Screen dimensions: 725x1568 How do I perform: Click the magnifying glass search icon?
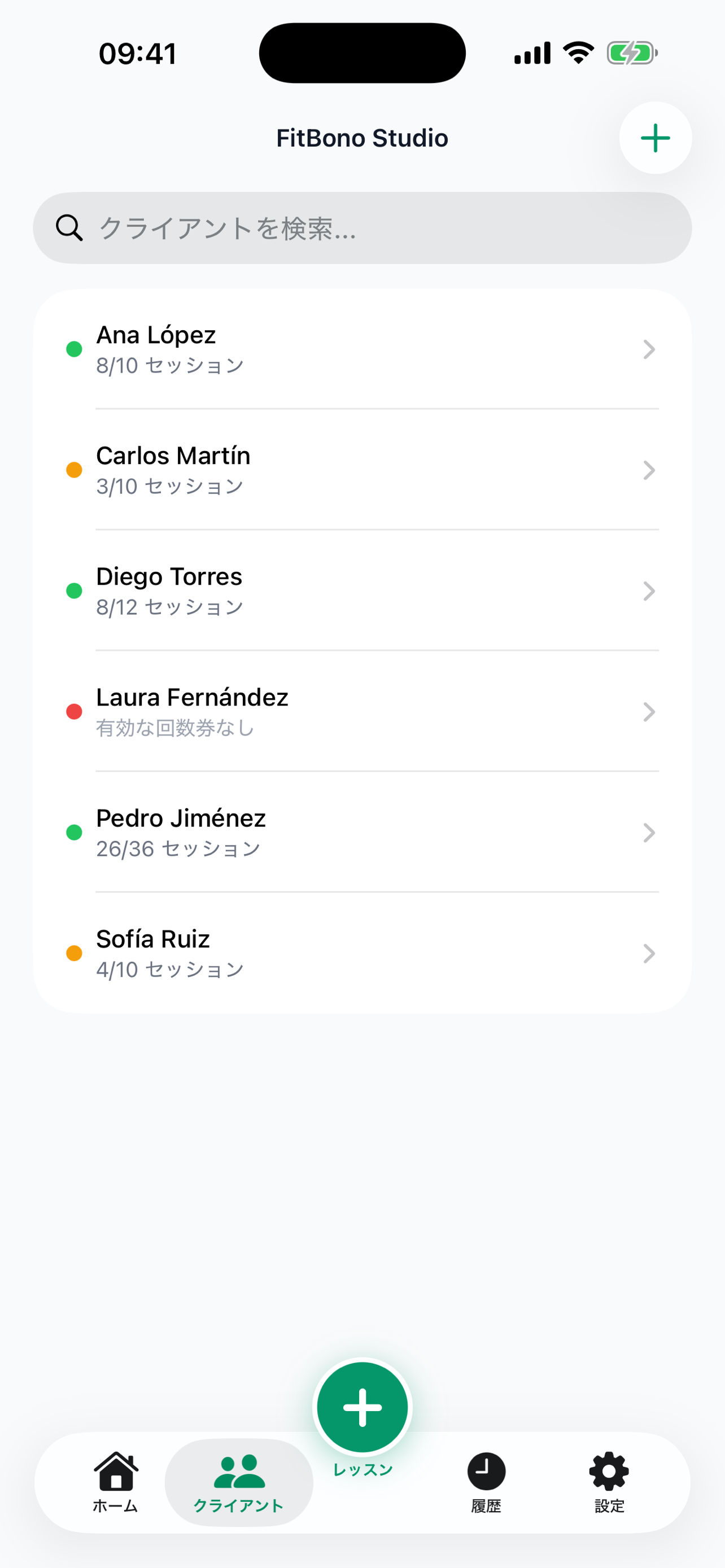69,227
